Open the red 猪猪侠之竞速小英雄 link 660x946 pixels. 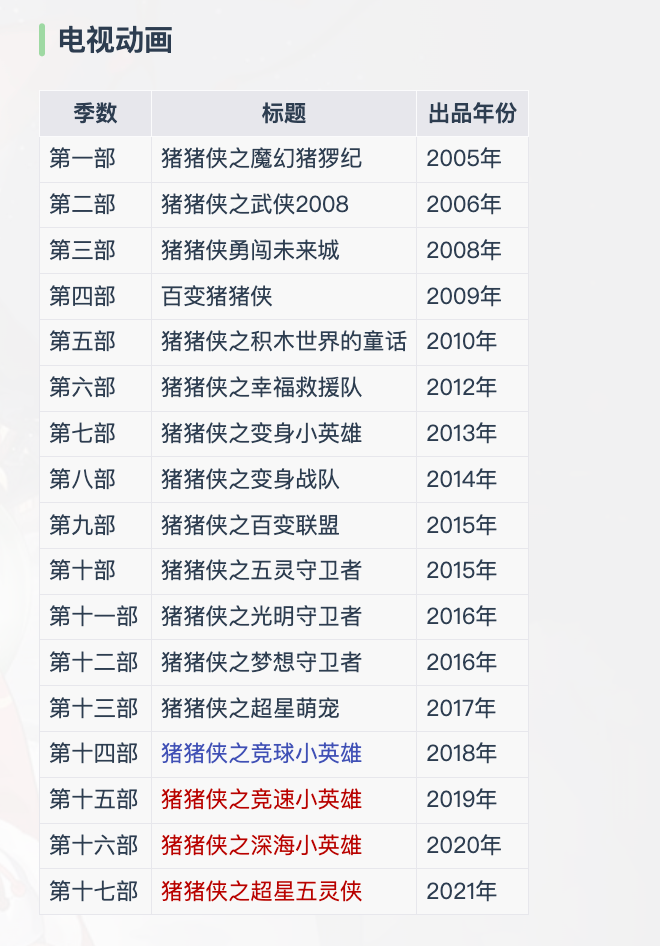261,799
